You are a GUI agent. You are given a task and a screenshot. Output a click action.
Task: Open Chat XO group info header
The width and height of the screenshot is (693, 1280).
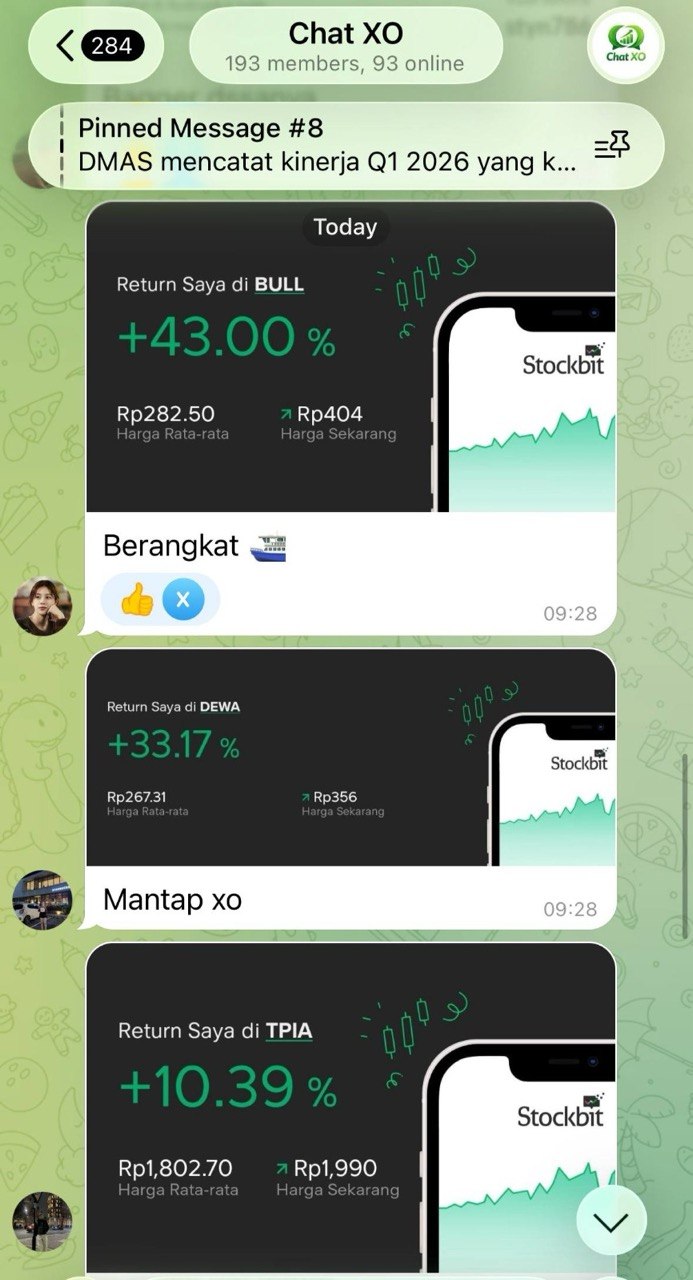[x=345, y=46]
